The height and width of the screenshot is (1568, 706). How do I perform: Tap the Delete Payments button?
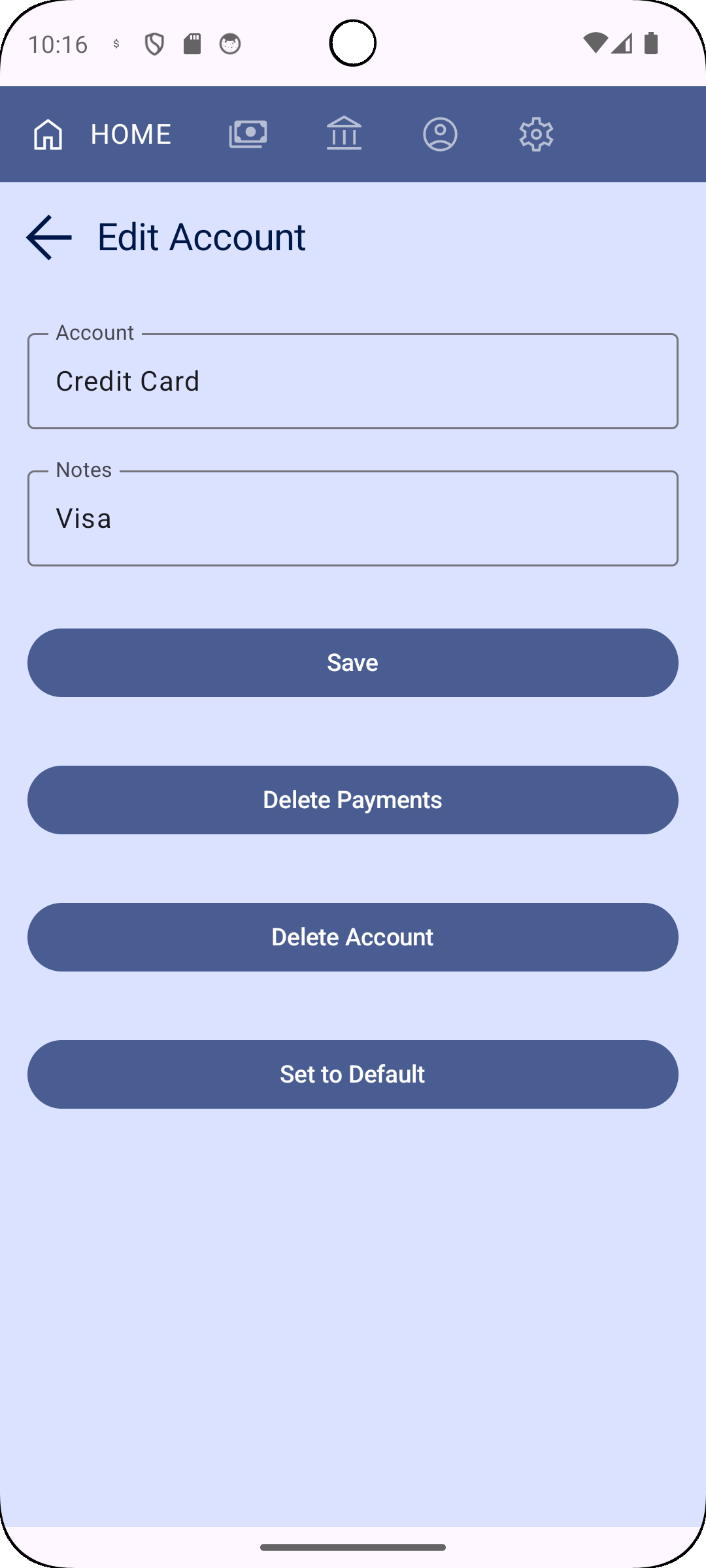coord(353,800)
